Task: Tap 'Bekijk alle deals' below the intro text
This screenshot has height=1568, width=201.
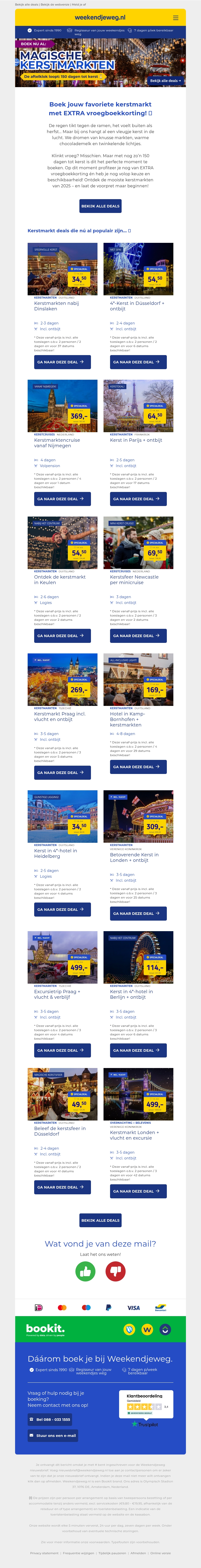Action: 100,206
